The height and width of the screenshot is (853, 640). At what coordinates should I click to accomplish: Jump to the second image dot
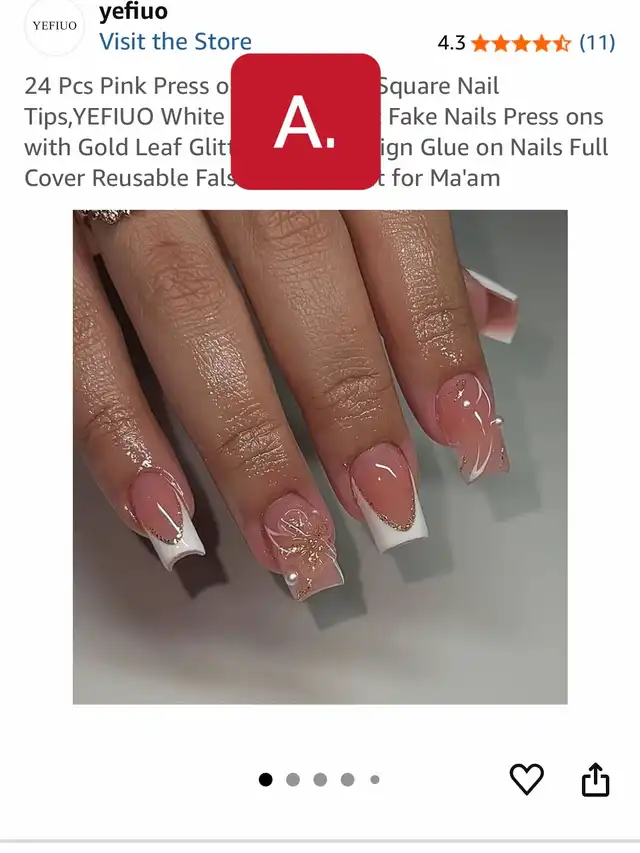293,780
